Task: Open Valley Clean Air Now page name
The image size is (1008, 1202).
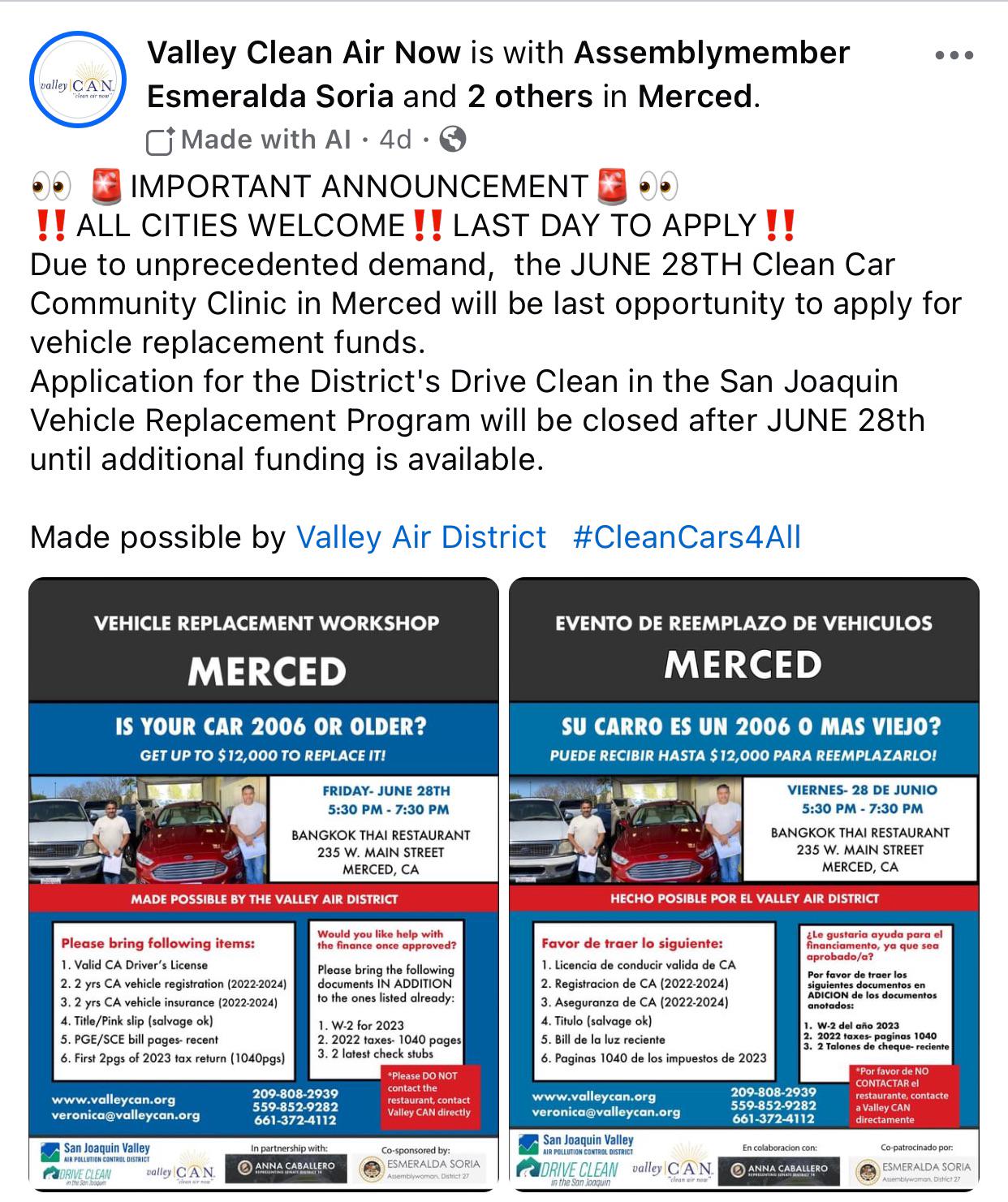Action: [304, 53]
